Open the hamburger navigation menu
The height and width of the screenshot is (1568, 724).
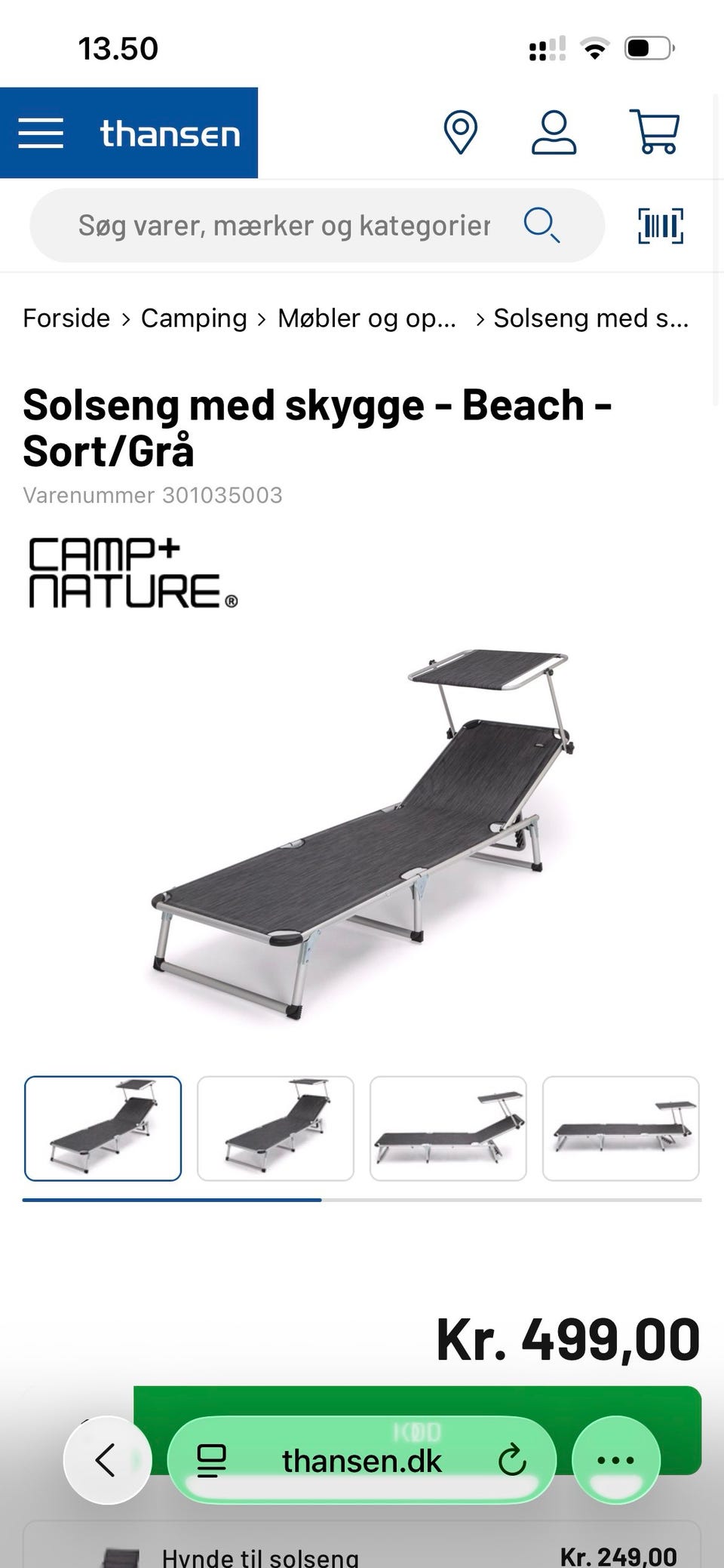41,132
